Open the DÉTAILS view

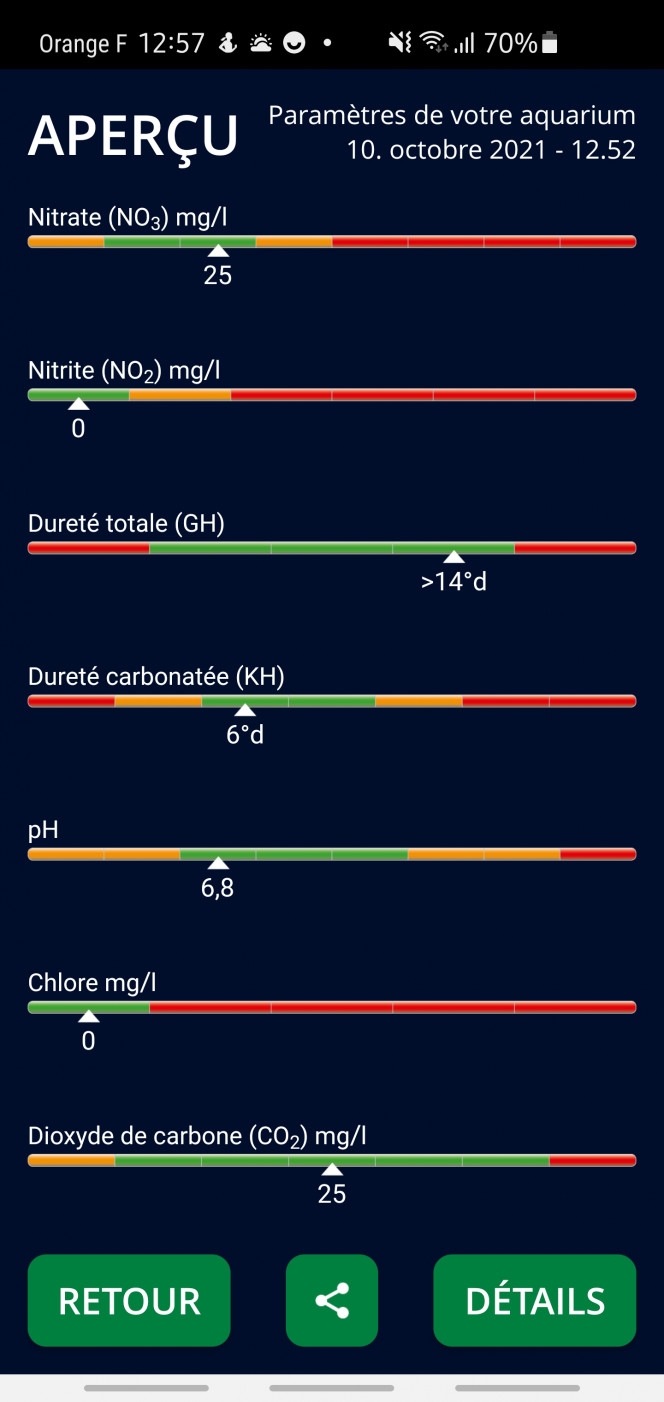coord(535,1300)
